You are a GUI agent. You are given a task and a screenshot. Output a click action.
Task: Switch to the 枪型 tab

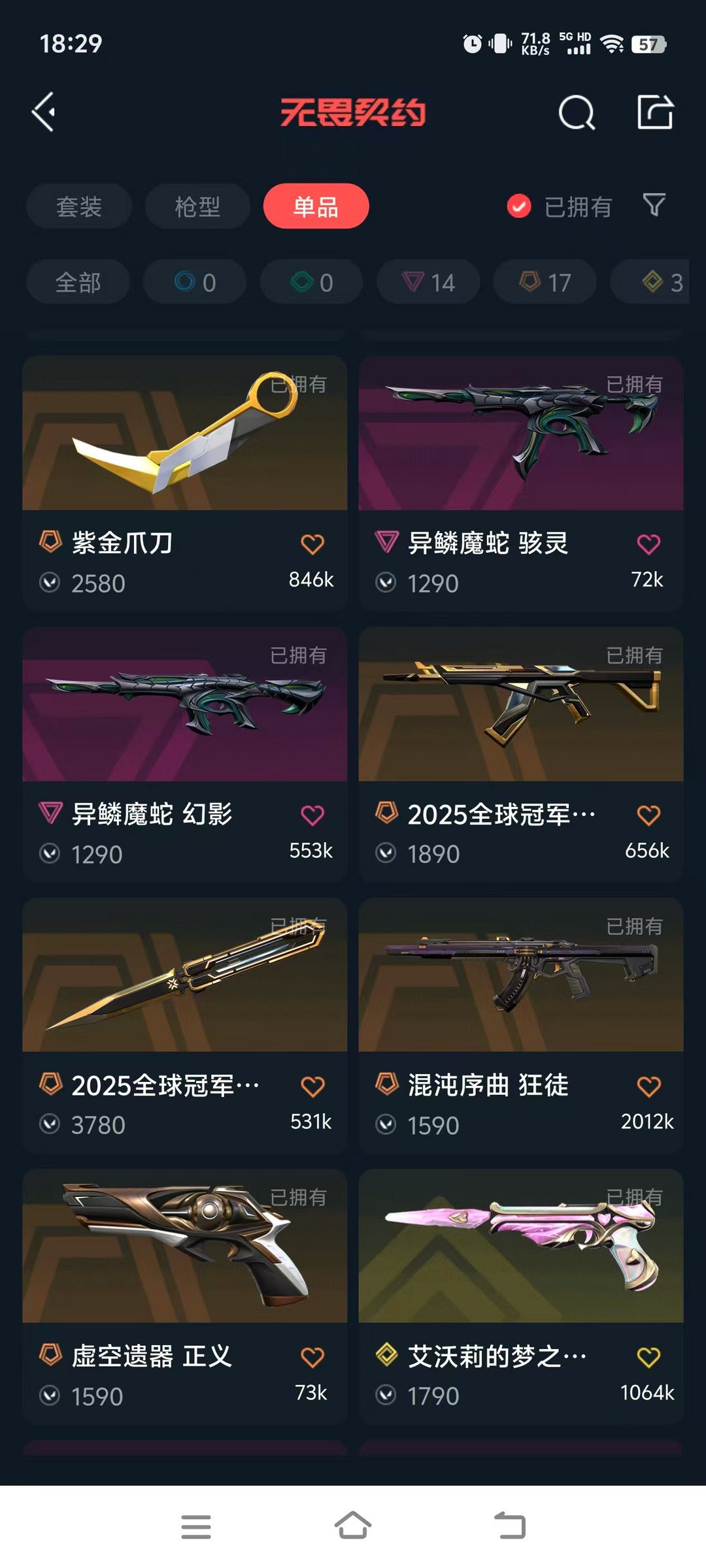(x=197, y=206)
